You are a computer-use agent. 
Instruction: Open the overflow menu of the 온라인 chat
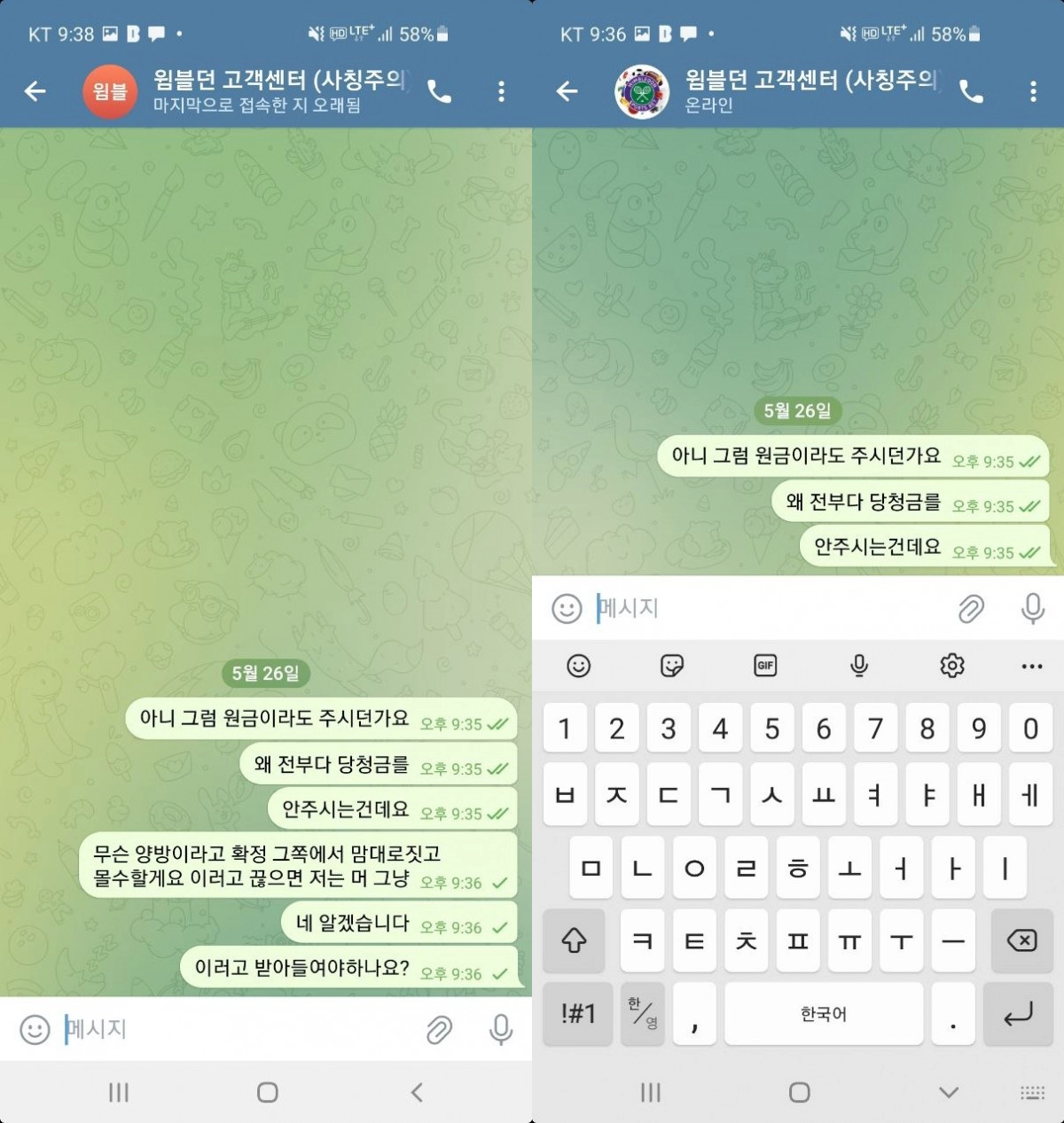point(1033,91)
